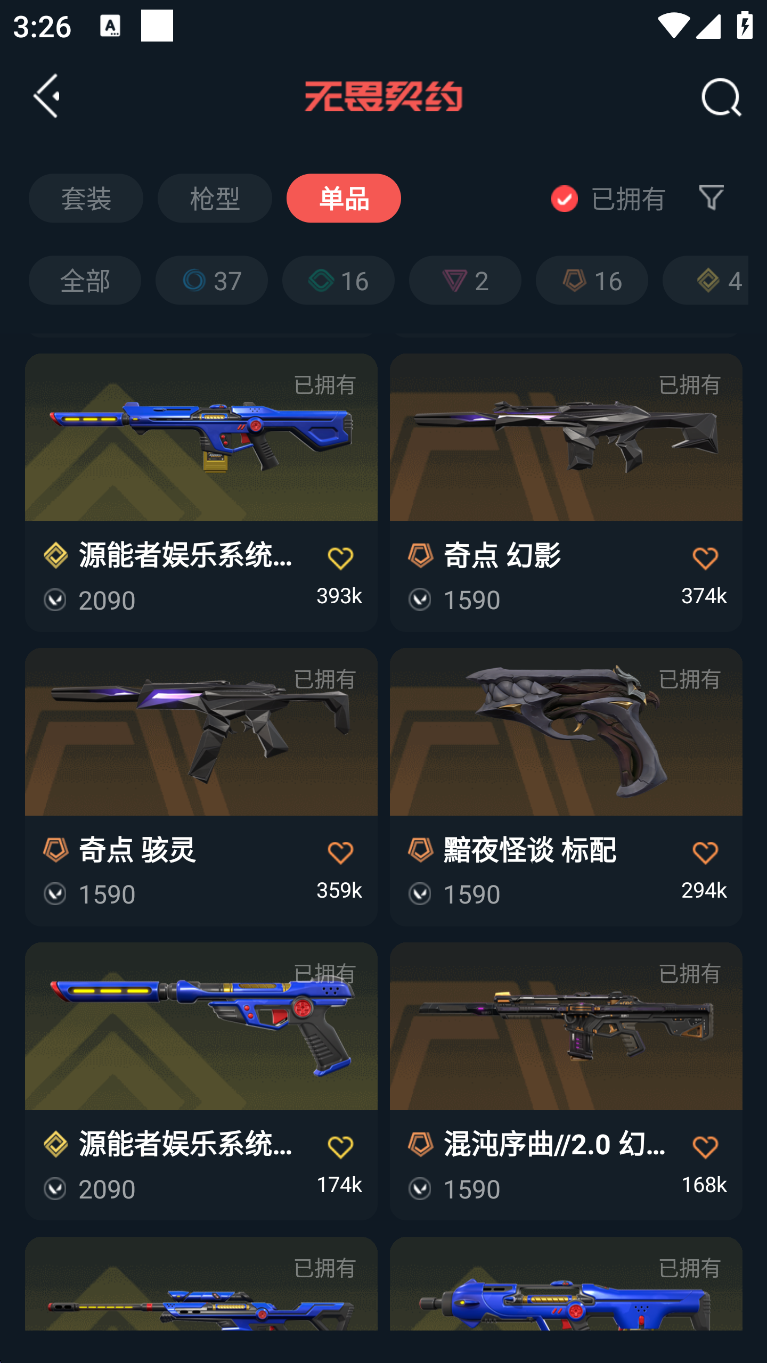
Task: Open the 黯夜怪谈 标配 skin card
Action: pyautogui.click(x=565, y=745)
